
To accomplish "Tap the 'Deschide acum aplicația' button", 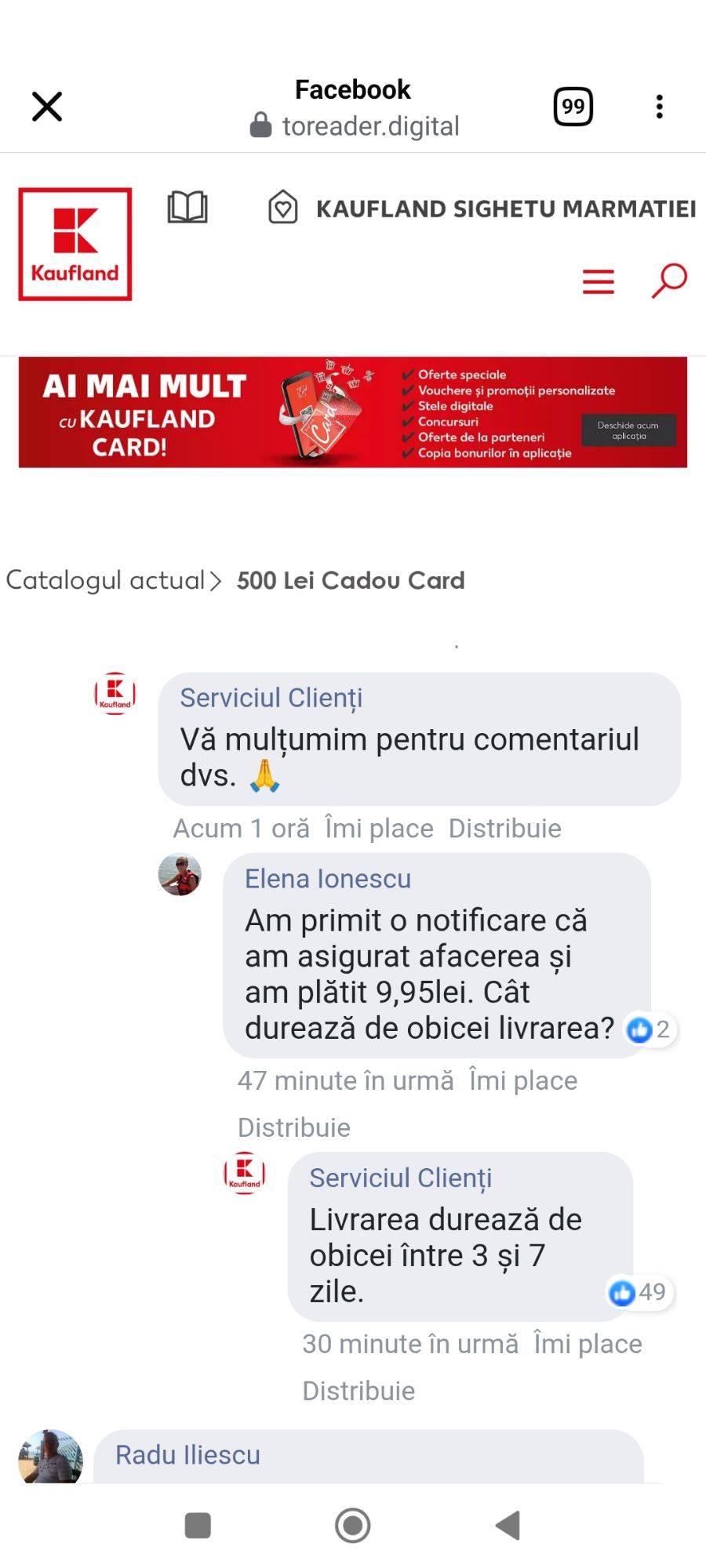I will point(628,430).
